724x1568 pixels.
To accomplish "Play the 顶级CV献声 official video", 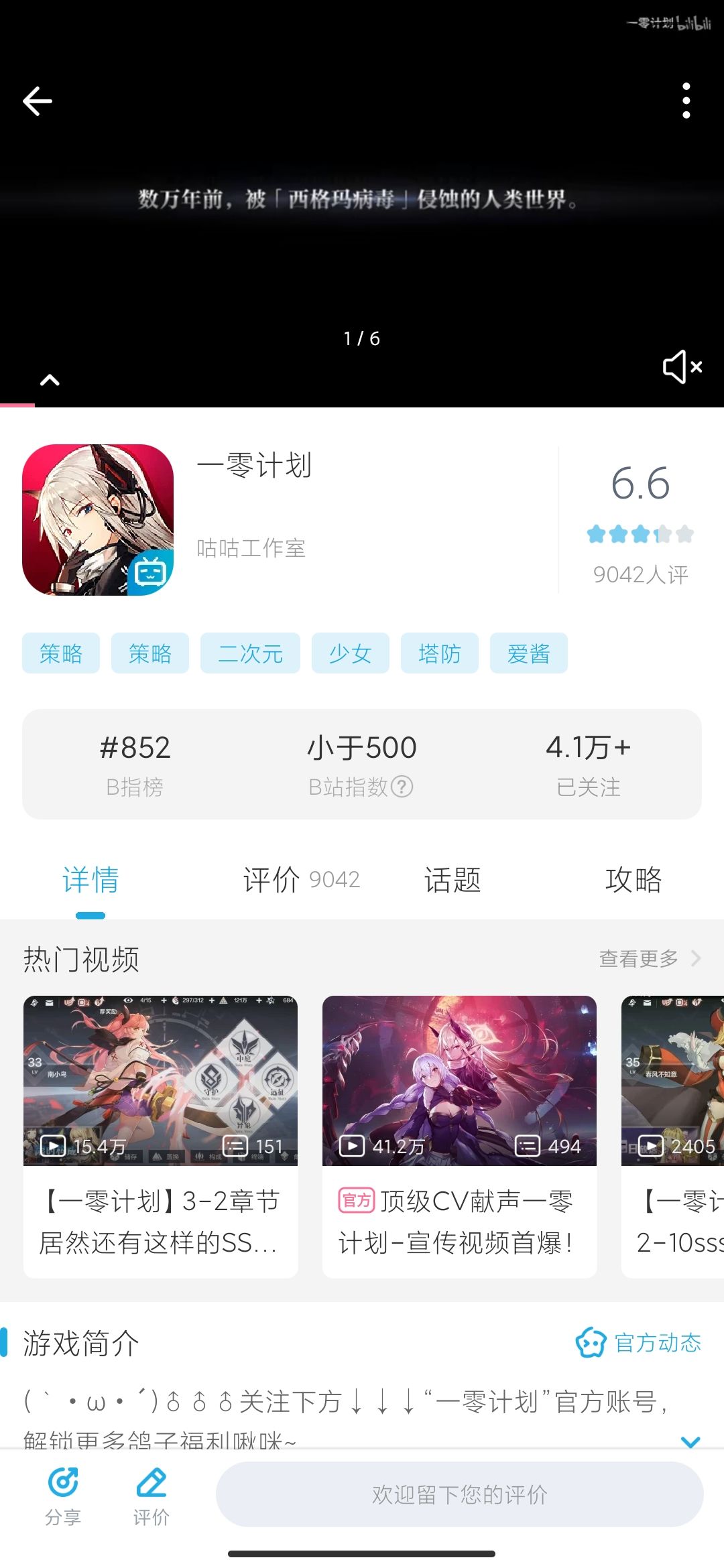I will click(x=459, y=1080).
